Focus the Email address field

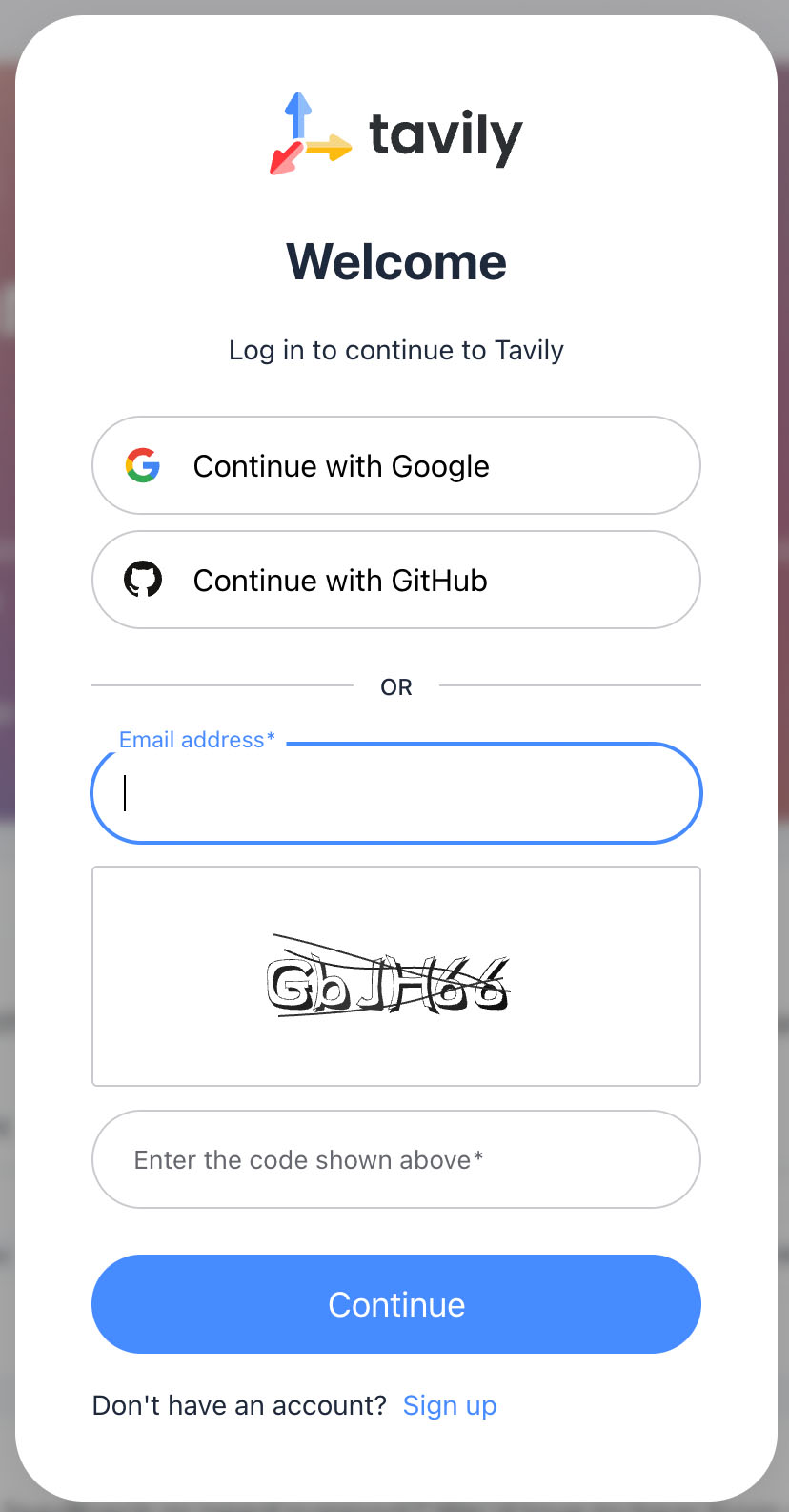[395, 793]
